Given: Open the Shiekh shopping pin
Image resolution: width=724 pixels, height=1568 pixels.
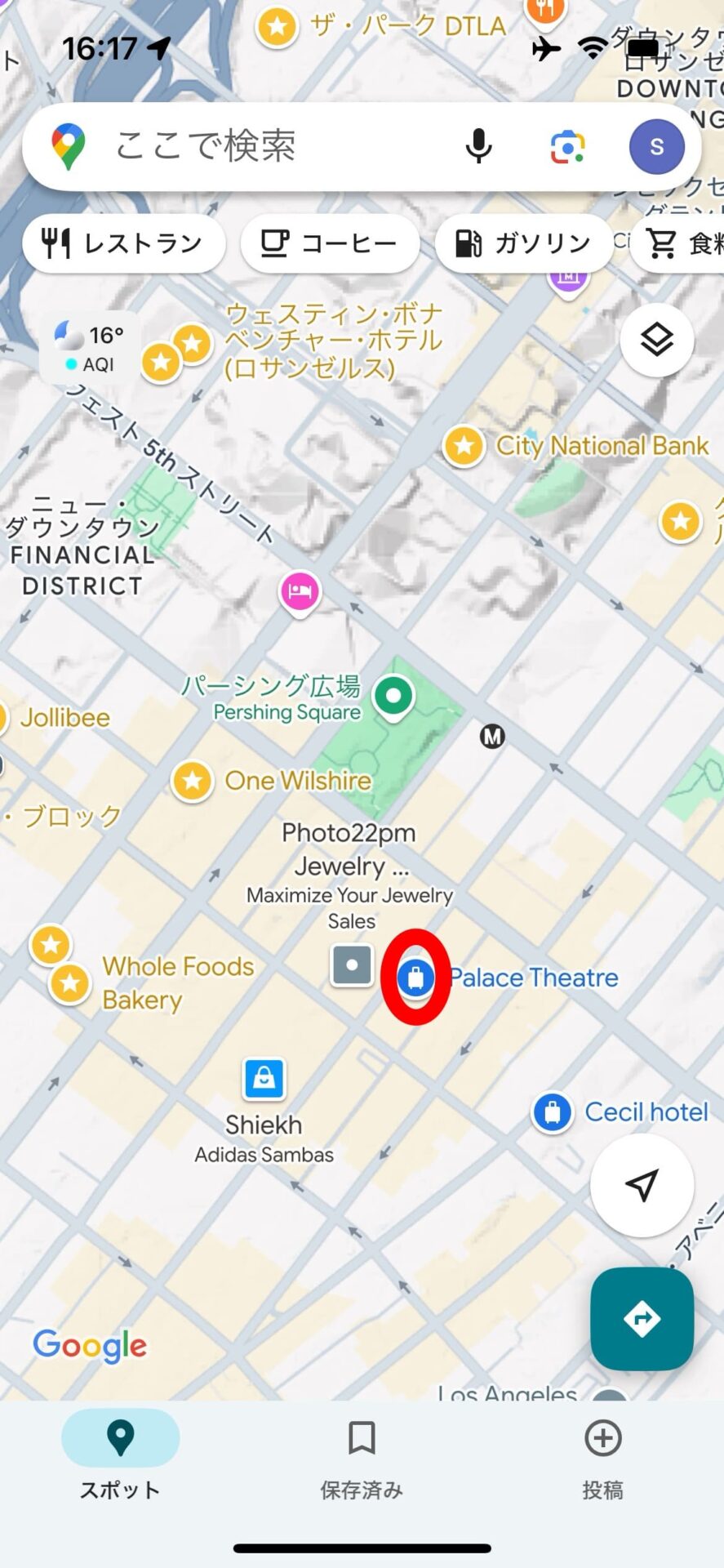Looking at the screenshot, I should 264,1079.
